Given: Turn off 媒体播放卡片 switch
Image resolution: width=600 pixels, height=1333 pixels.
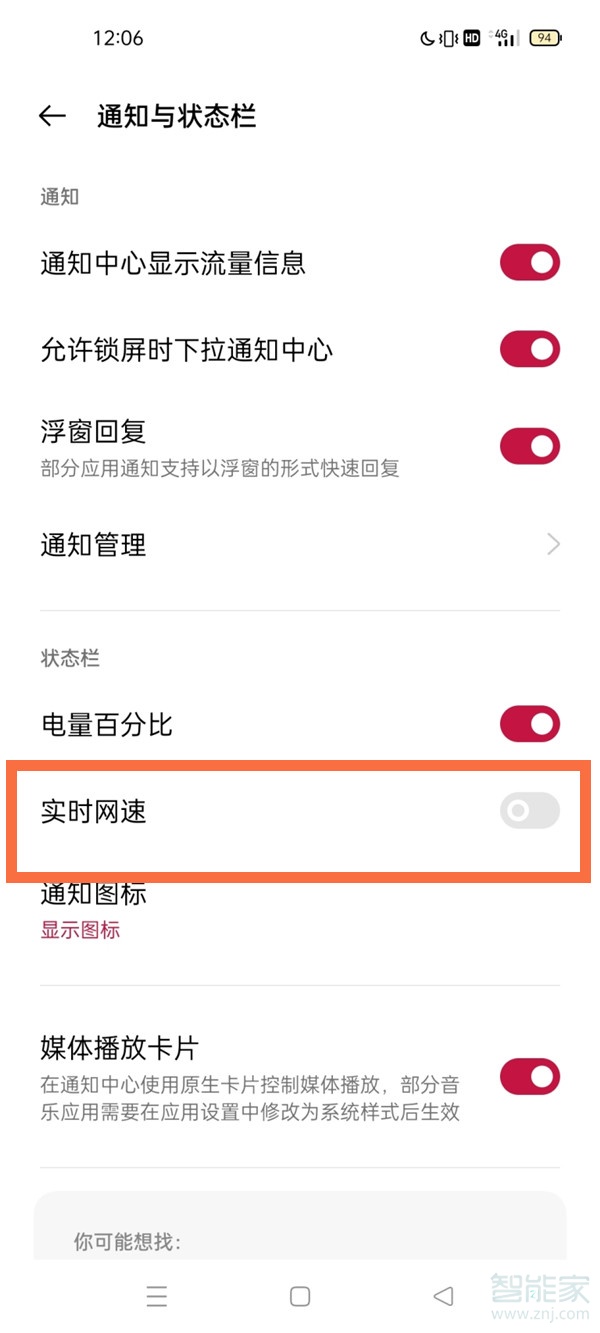Looking at the screenshot, I should tap(529, 1077).
